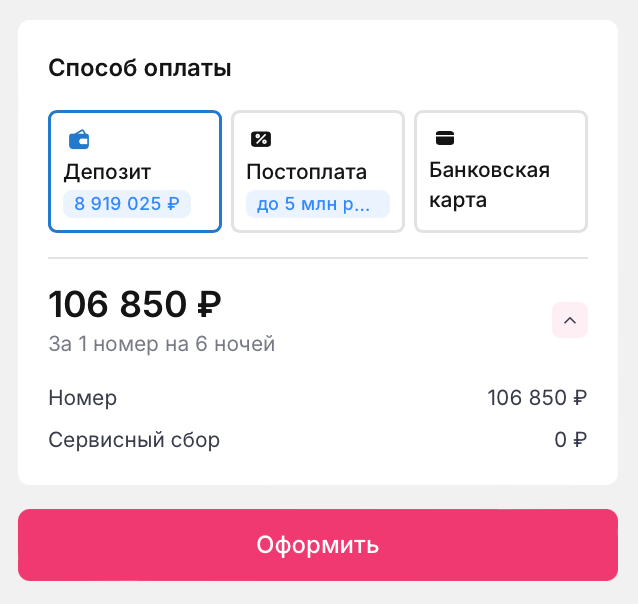Collapse the price breakdown chevron
Image resolution: width=638 pixels, height=604 pixels.
(569, 320)
